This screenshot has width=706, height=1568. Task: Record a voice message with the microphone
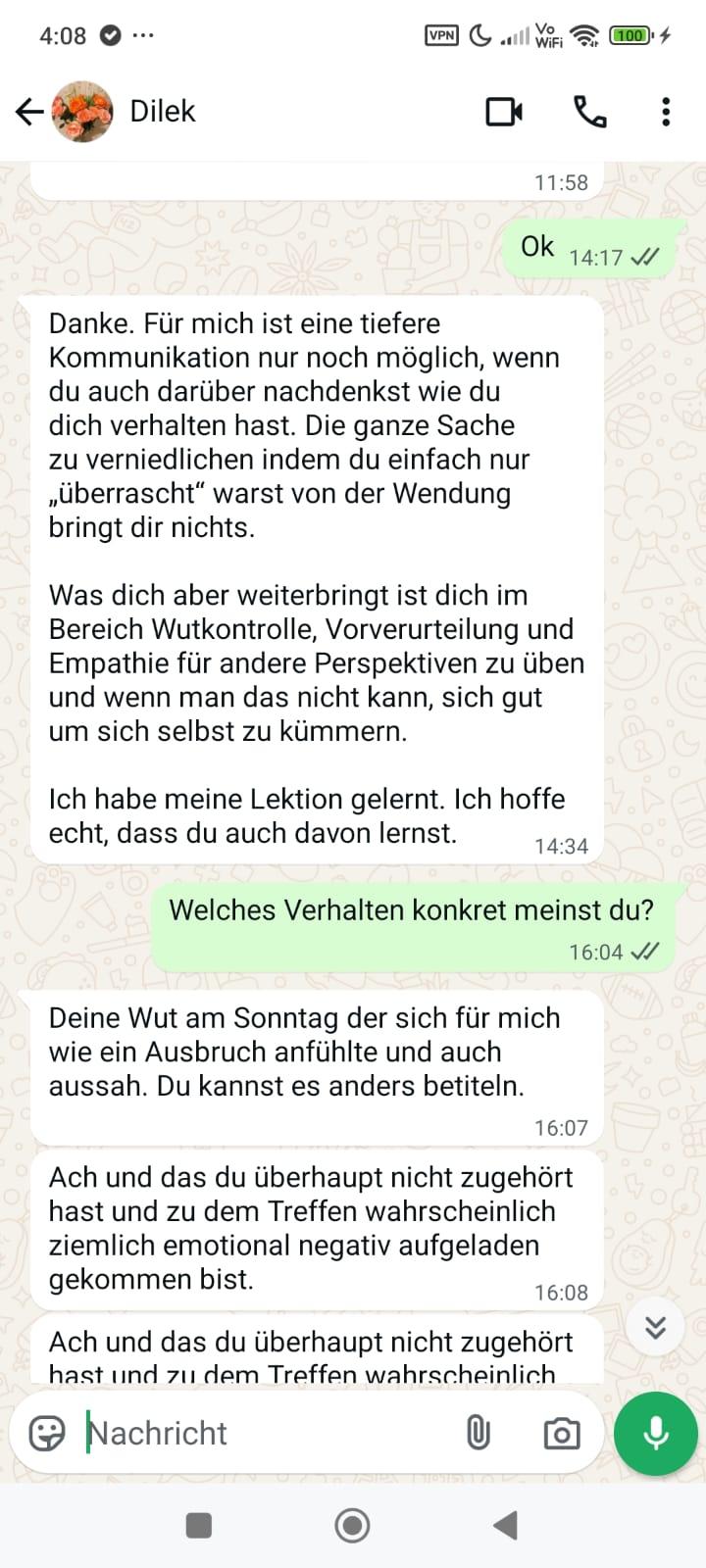[655, 1433]
